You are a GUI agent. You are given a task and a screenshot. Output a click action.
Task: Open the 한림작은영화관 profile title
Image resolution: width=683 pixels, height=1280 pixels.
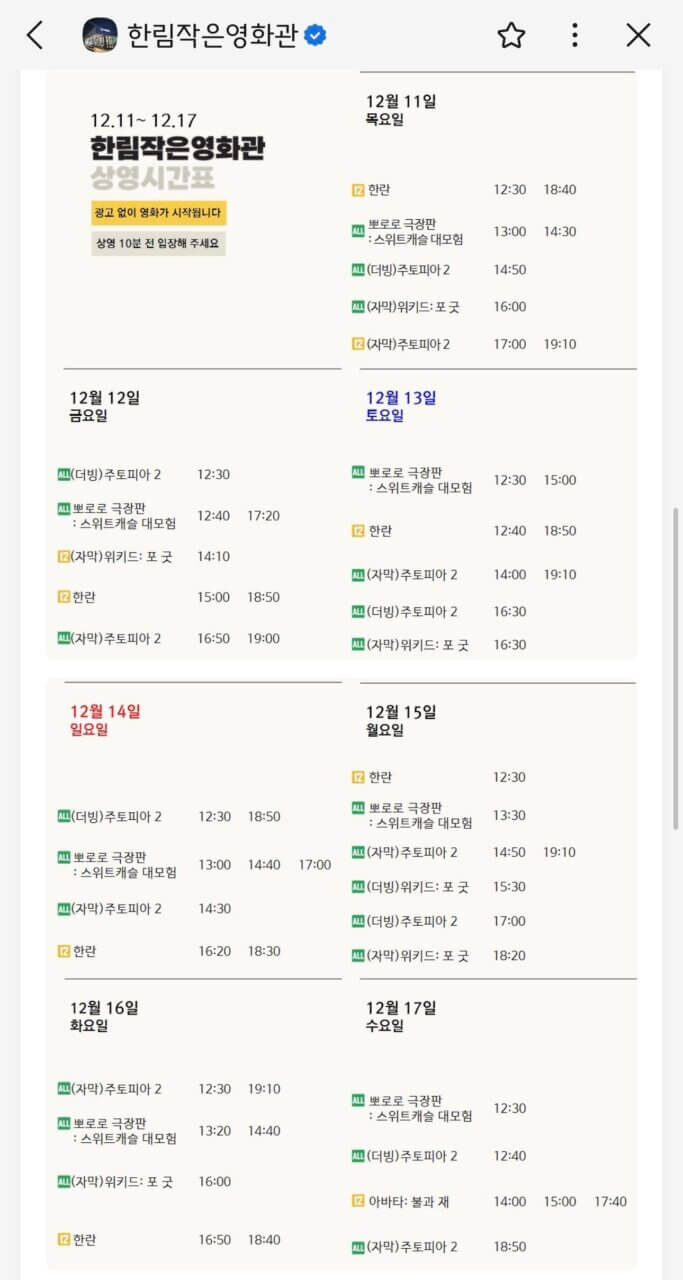[212, 36]
